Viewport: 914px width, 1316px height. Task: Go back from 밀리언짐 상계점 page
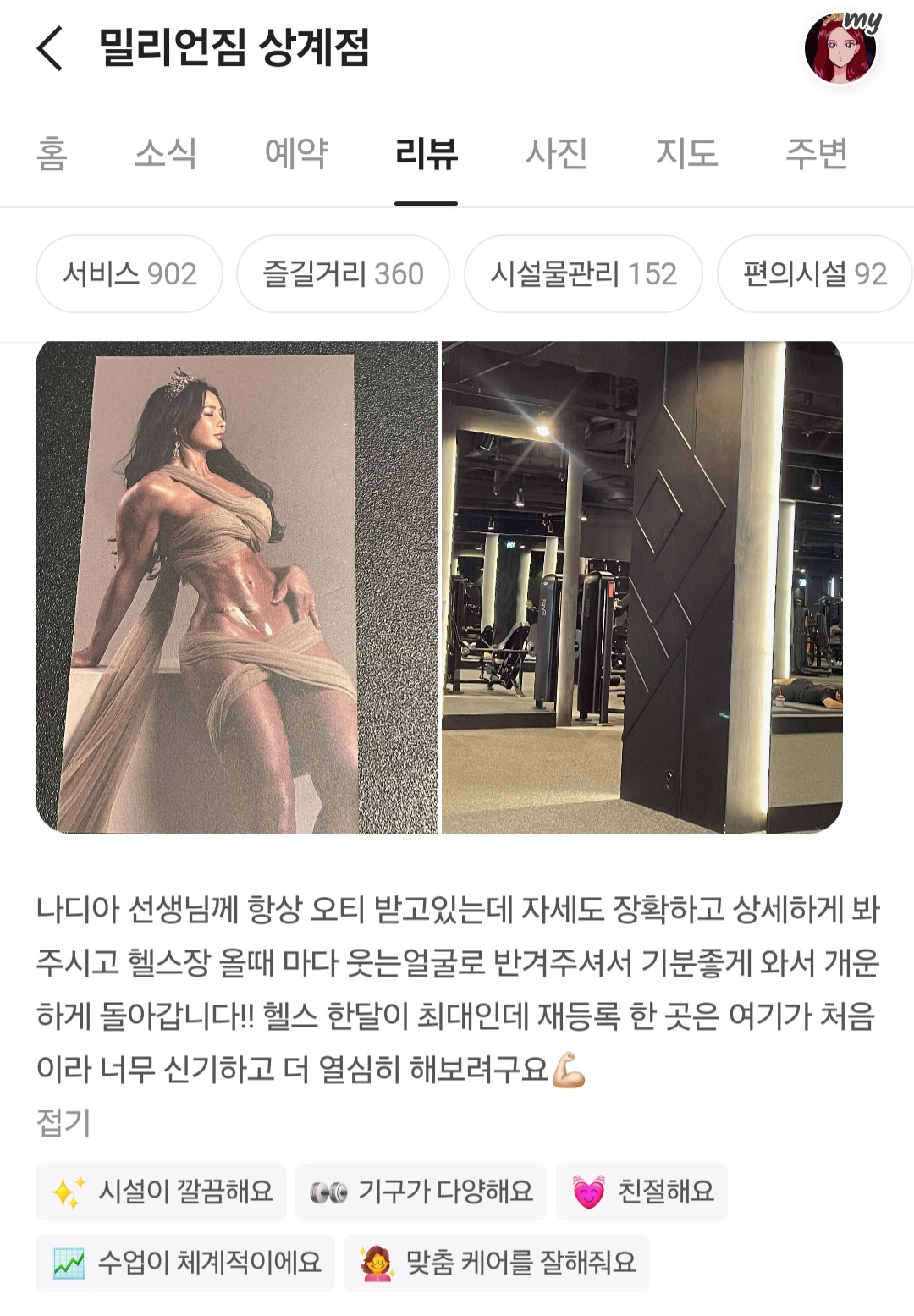51,48
